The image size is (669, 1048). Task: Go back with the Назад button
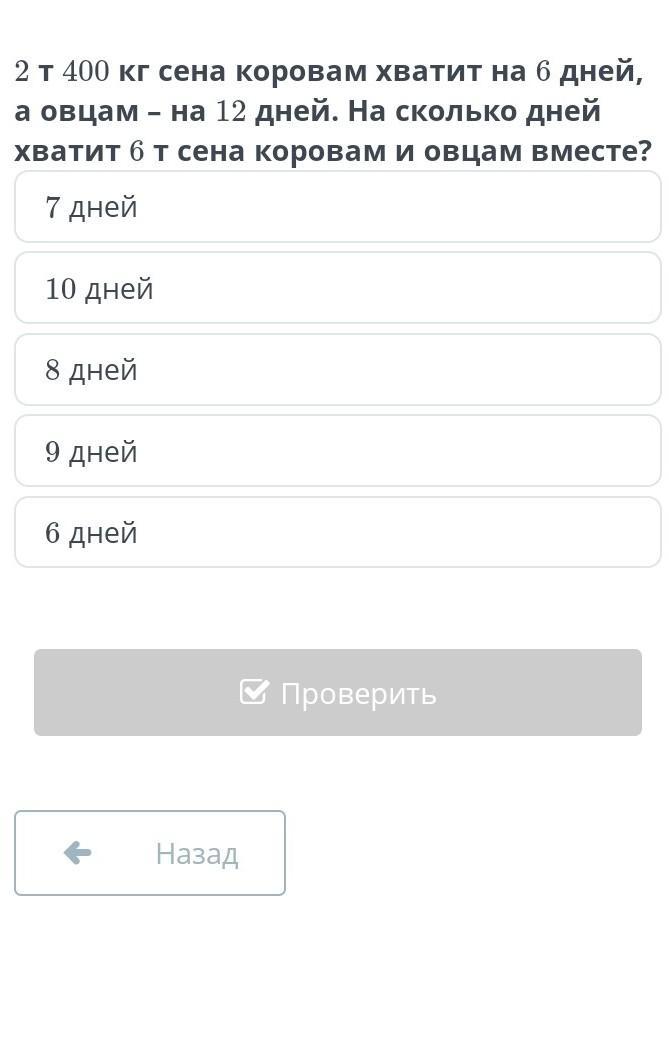(x=150, y=853)
